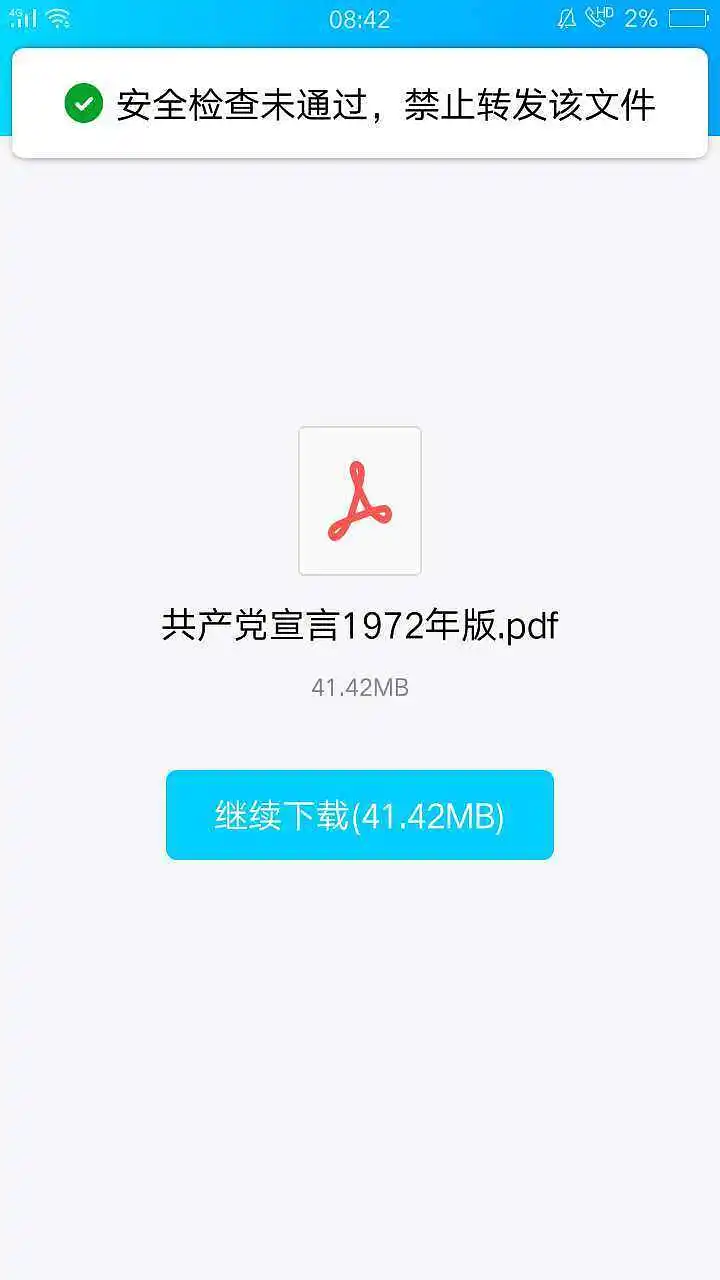This screenshot has width=720, height=1280.
Task: Open the 共产党宣言1972年版.pdf file icon
Action: tap(360, 501)
